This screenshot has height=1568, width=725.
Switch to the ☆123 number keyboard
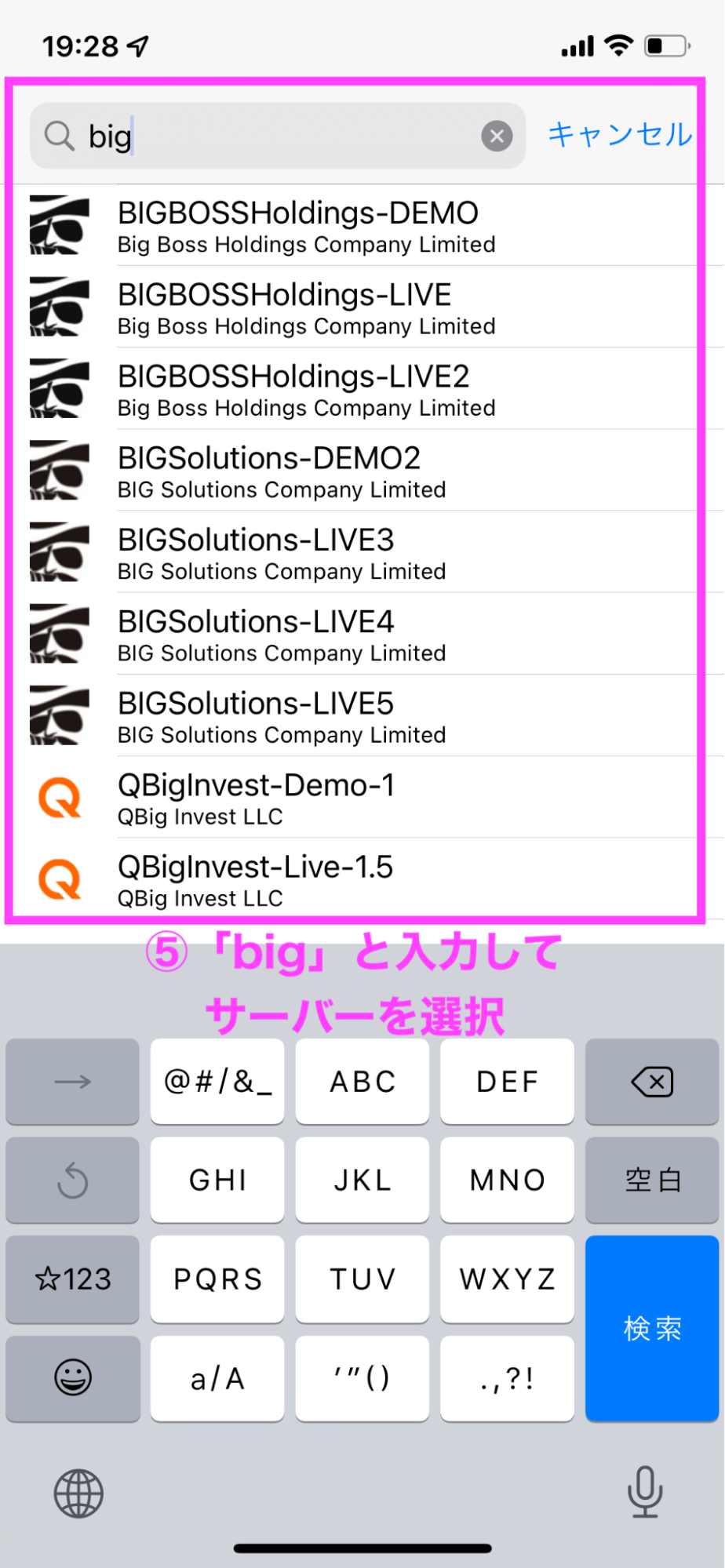[x=73, y=1279]
